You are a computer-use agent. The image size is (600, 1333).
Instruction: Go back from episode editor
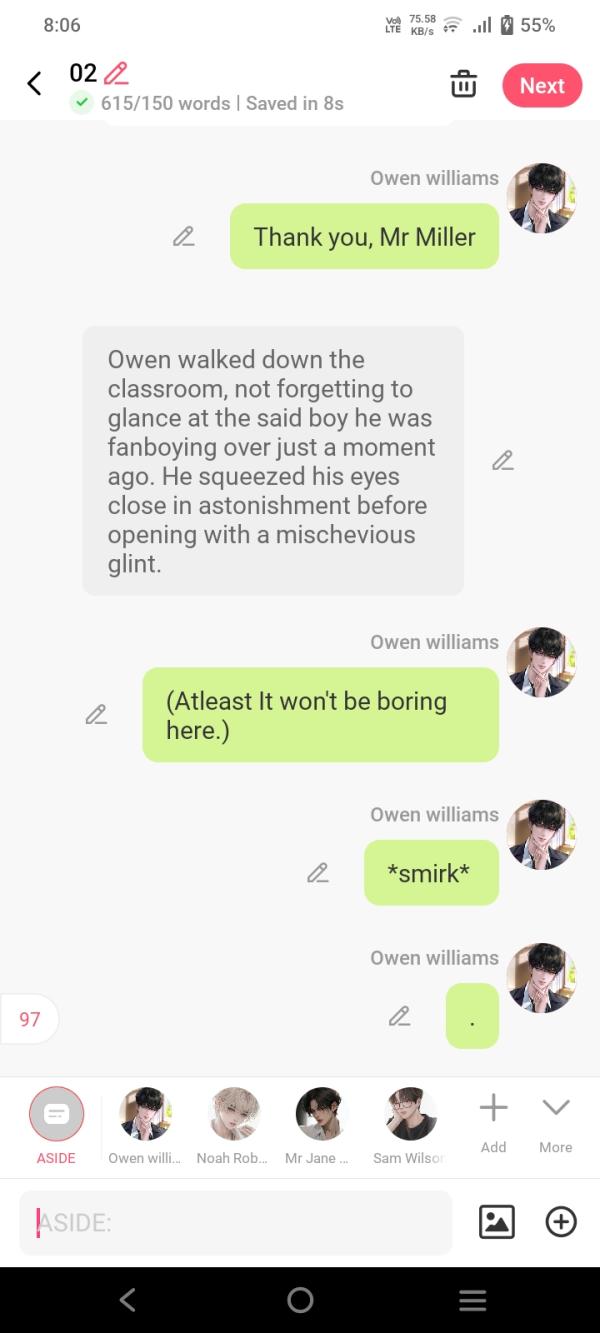click(34, 84)
